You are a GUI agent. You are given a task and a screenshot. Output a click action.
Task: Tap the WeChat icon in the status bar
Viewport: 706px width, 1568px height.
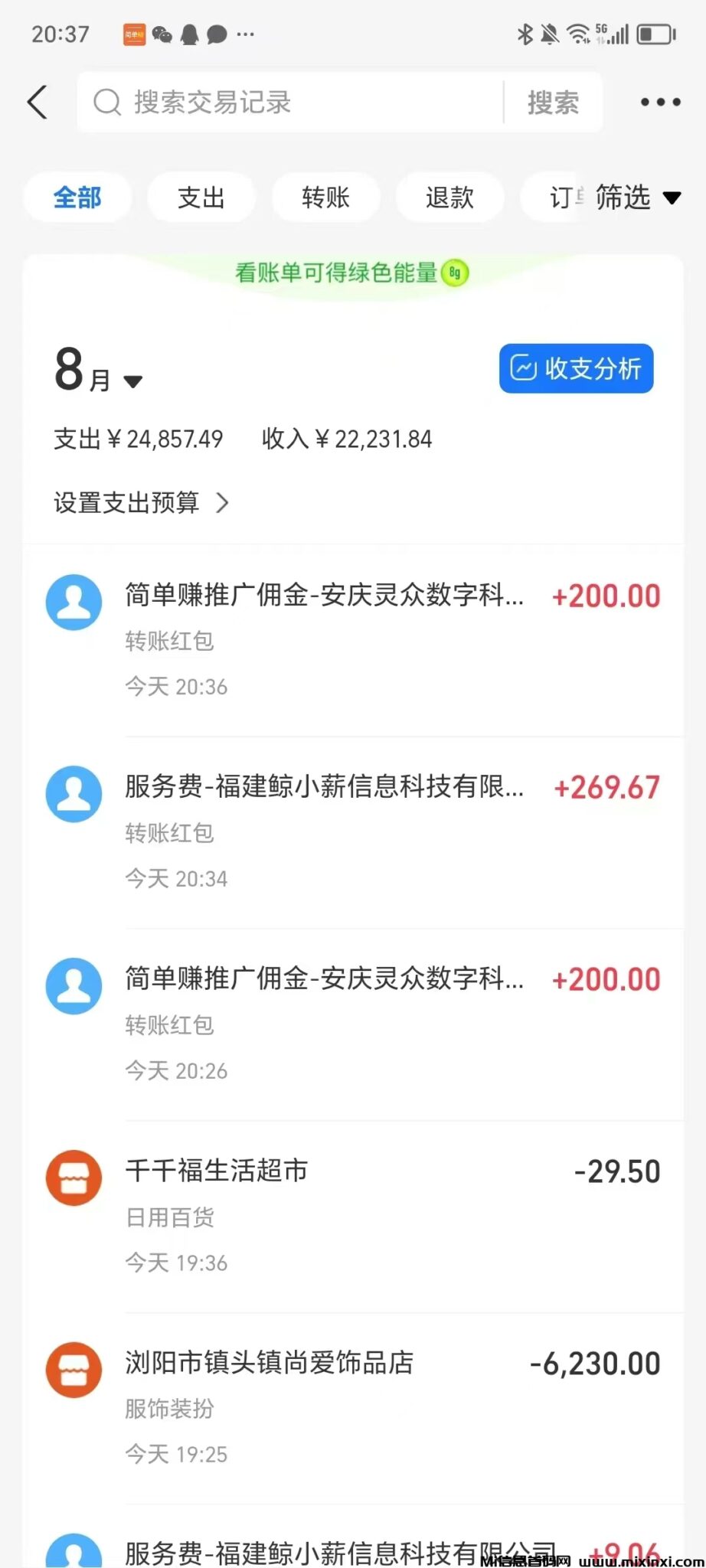162,34
